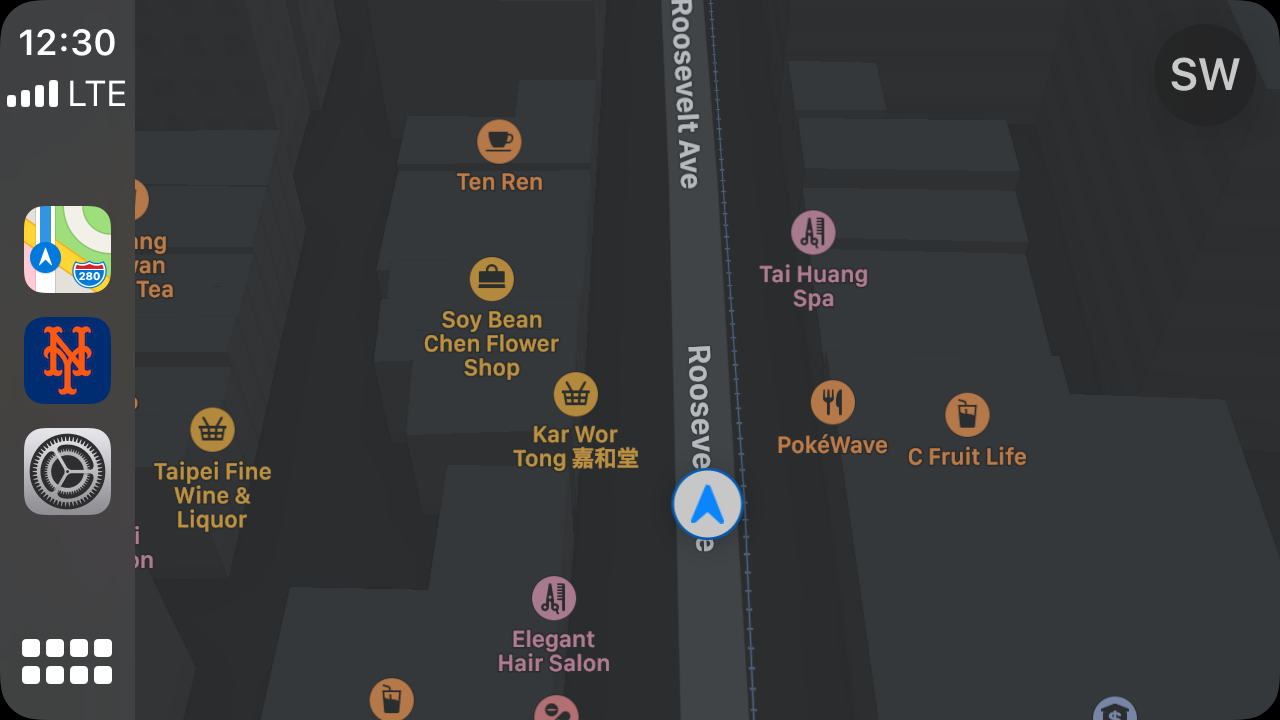
Task: Open PokéWave restaurant marker
Action: pyautogui.click(x=832, y=403)
